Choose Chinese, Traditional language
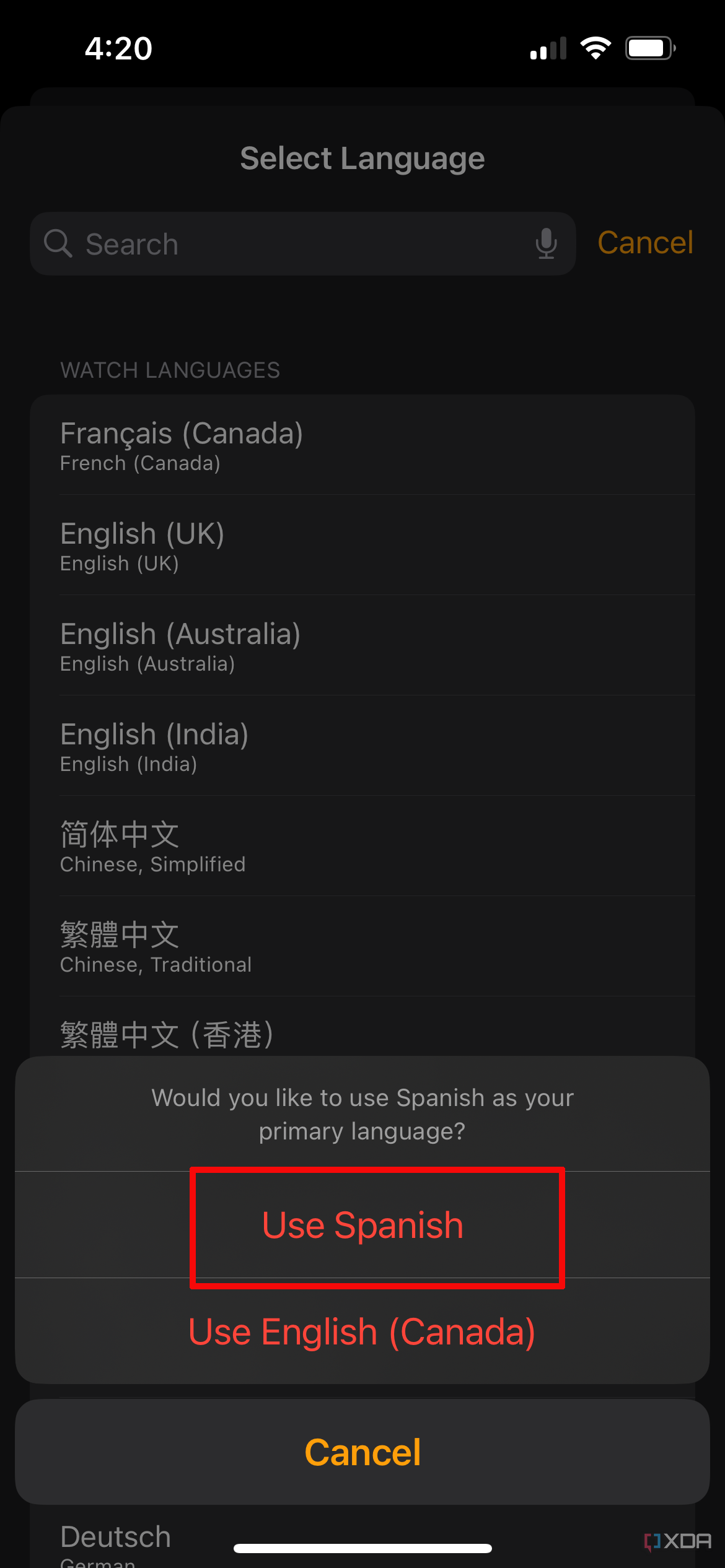725x1568 pixels. [x=362, y=947]
